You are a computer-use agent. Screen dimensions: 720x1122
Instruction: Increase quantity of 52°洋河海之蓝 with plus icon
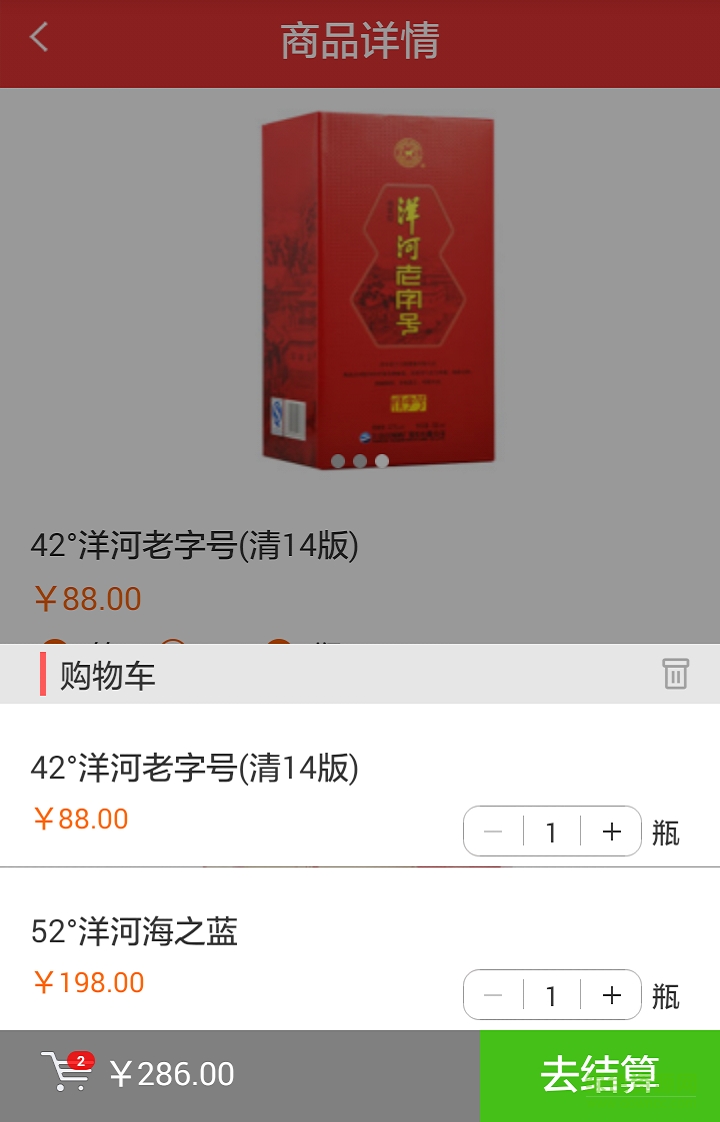(x=610, y=995)
